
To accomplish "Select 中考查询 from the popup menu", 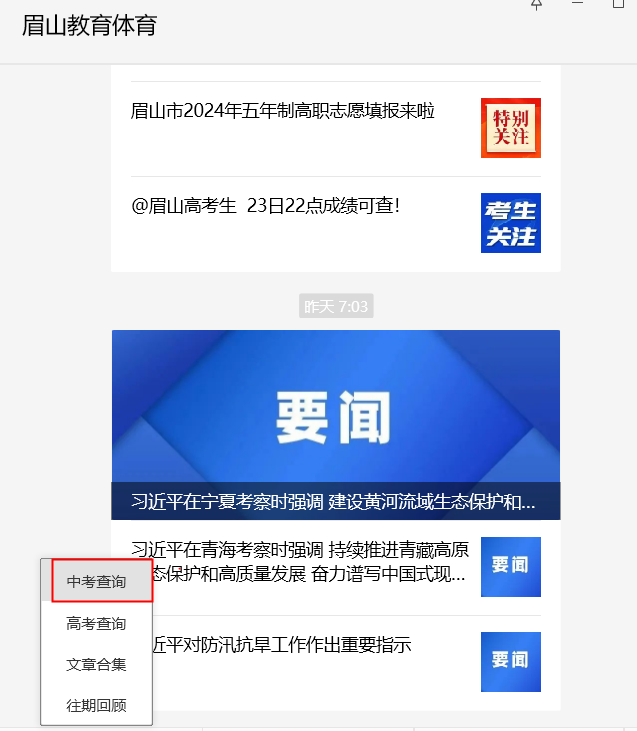I will click(96, 581).
